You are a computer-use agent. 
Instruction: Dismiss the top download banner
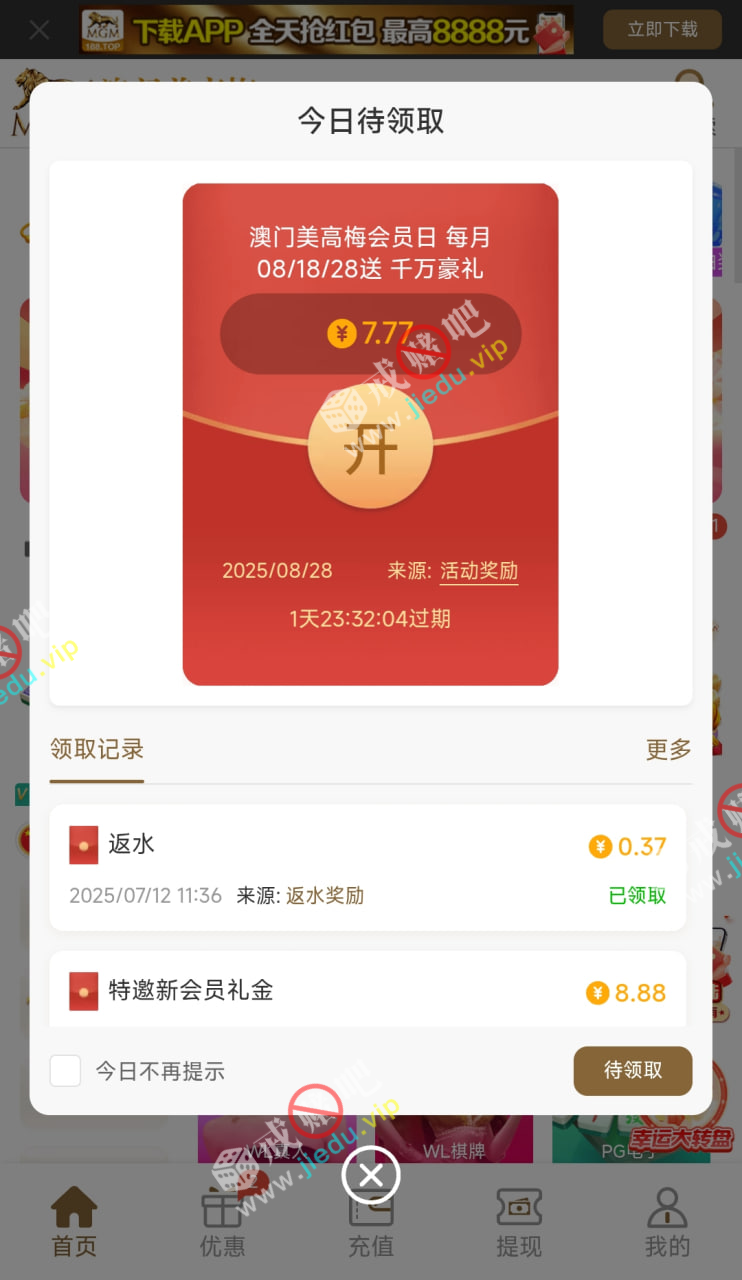pos(39,30)
